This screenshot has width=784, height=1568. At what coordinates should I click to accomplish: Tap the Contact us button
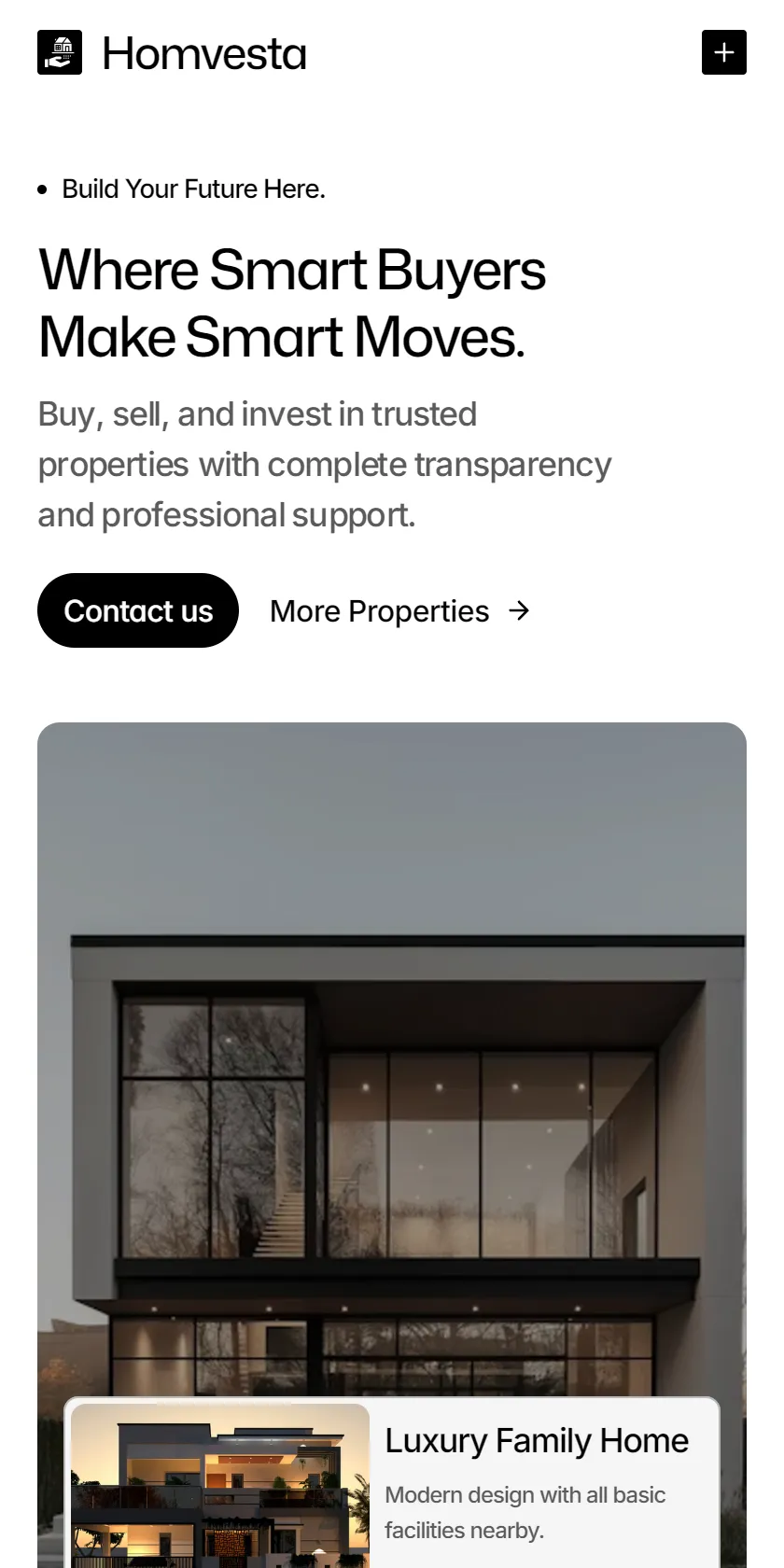click(x=138, y=610)
